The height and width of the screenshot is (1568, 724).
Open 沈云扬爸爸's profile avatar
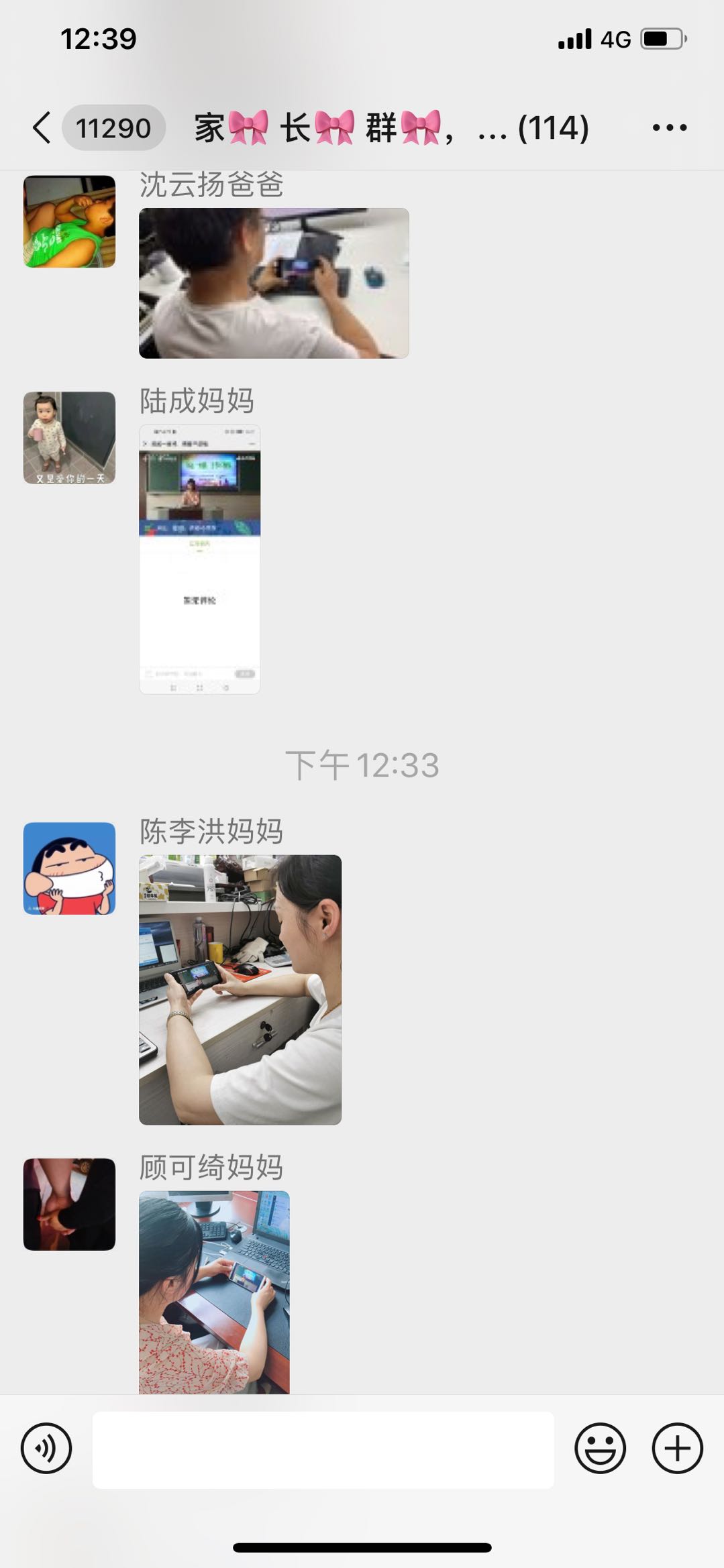tap(69, 221)
